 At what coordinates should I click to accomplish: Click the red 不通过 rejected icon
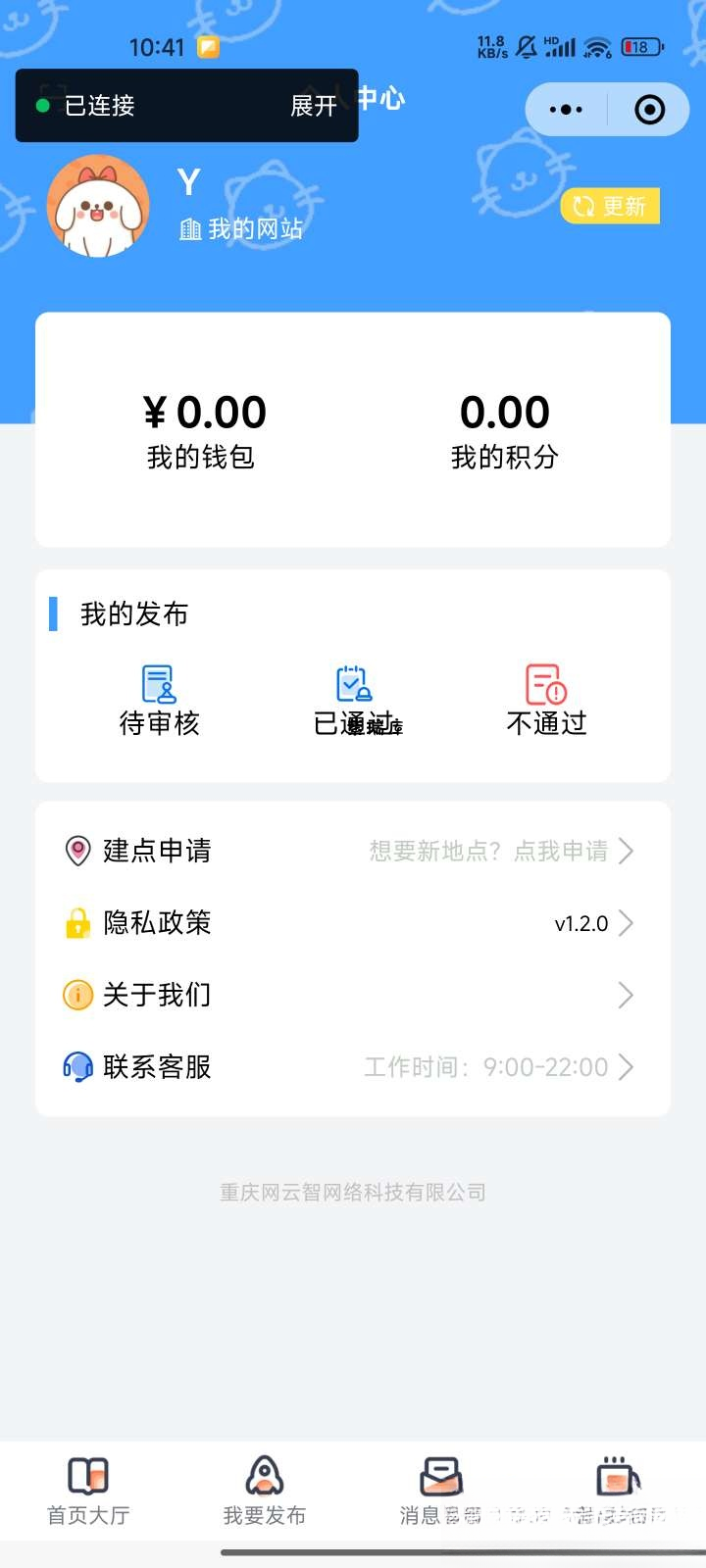[545, 684]
